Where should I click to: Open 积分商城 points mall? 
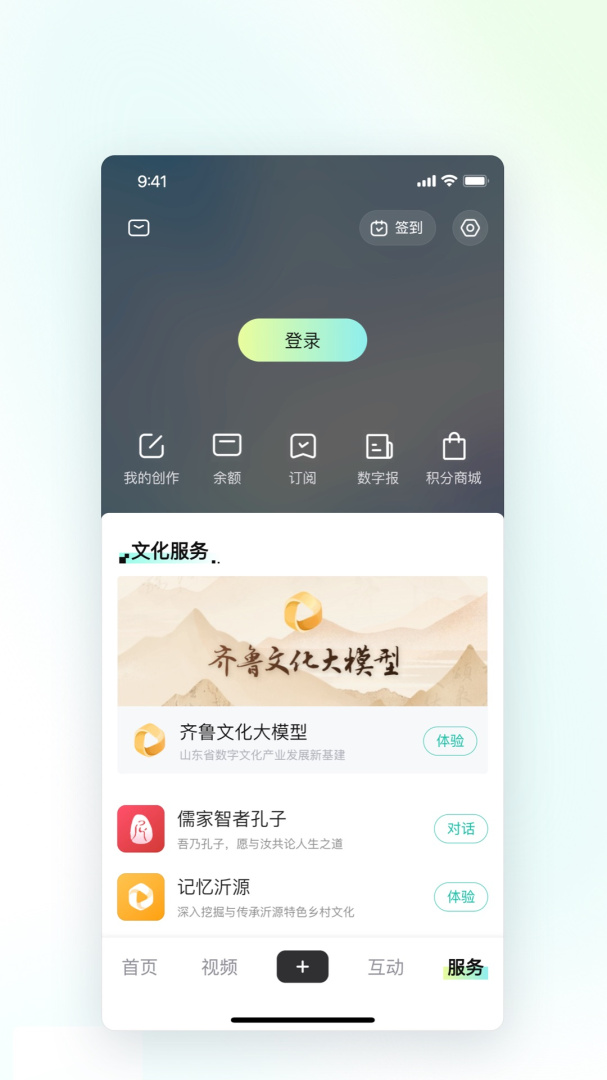click(454, 458)
